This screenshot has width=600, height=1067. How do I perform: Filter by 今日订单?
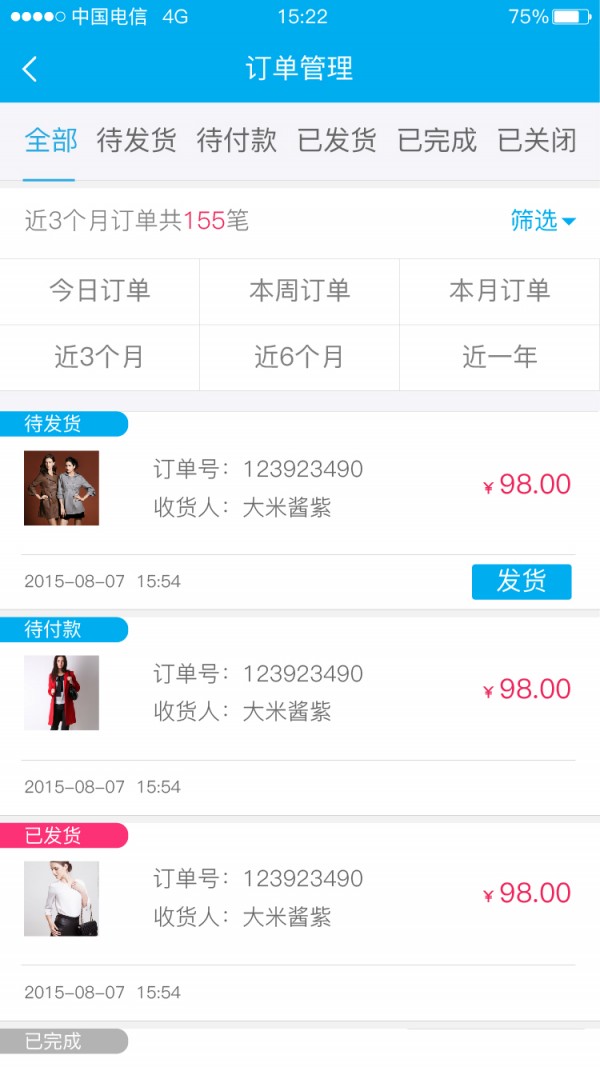(100, 291)
